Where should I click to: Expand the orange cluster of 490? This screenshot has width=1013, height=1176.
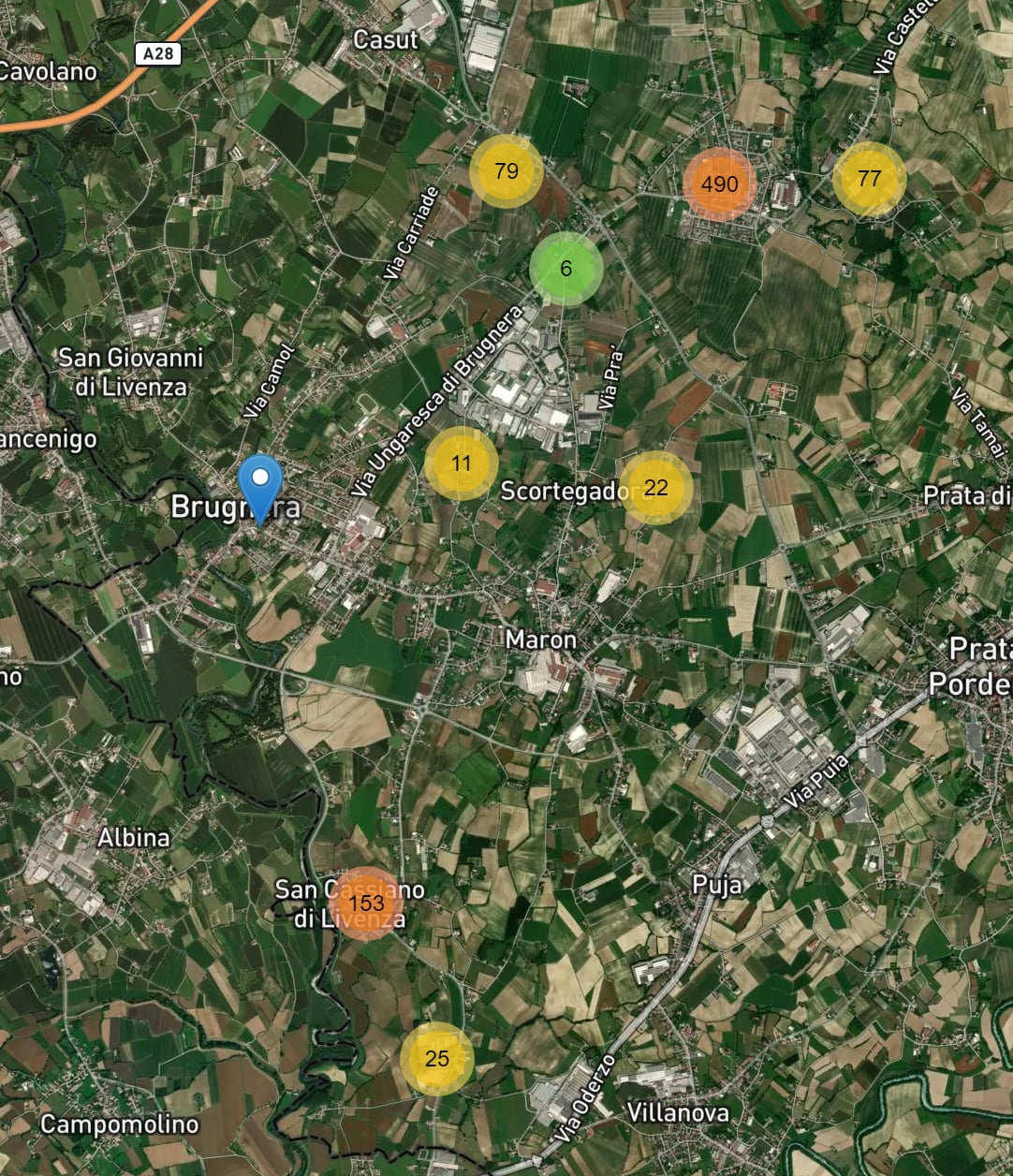pos(719,184)
